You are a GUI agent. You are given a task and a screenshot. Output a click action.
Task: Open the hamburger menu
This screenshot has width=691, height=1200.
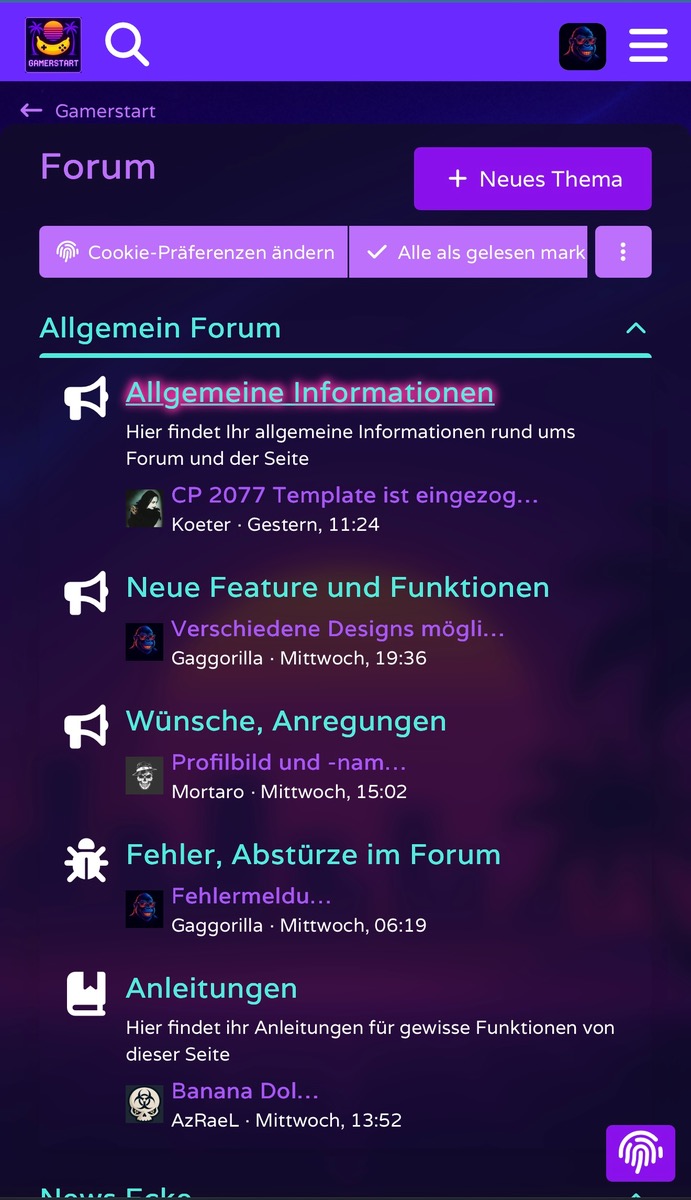tap(648, 45)
